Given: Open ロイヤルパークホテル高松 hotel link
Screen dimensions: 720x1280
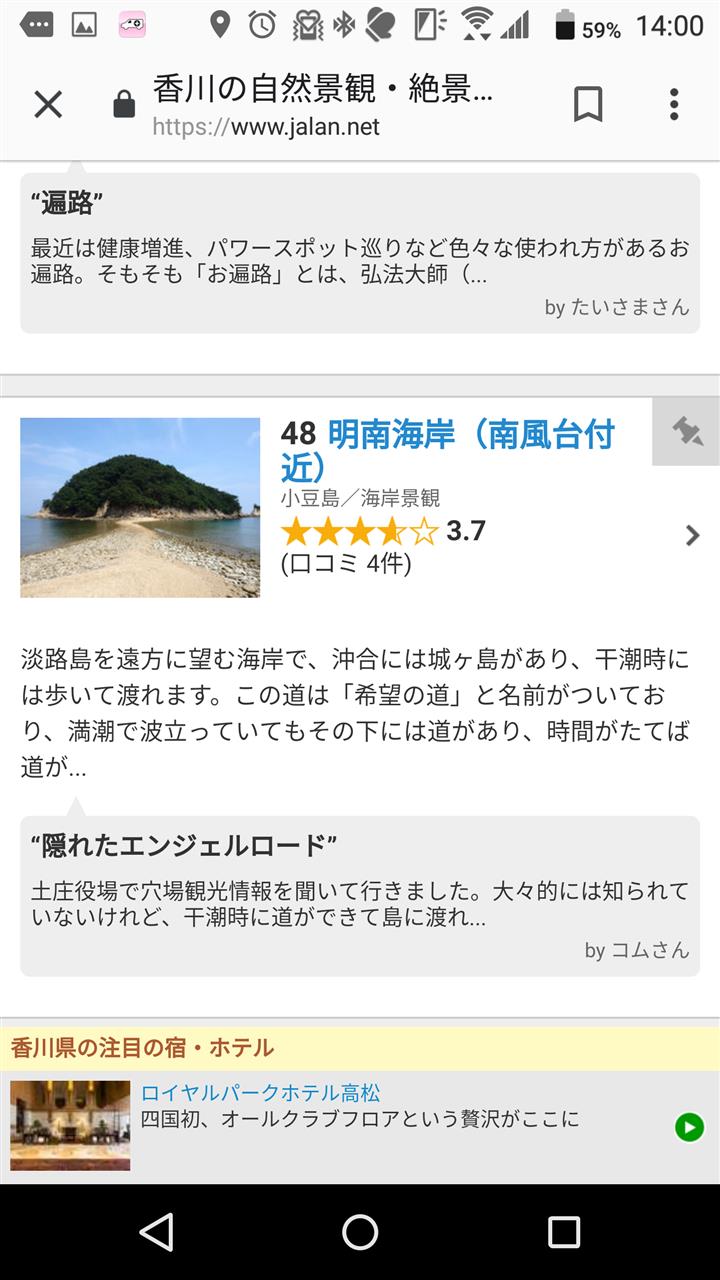Looking at the screenshot, I should click(x=260, y=1092).
